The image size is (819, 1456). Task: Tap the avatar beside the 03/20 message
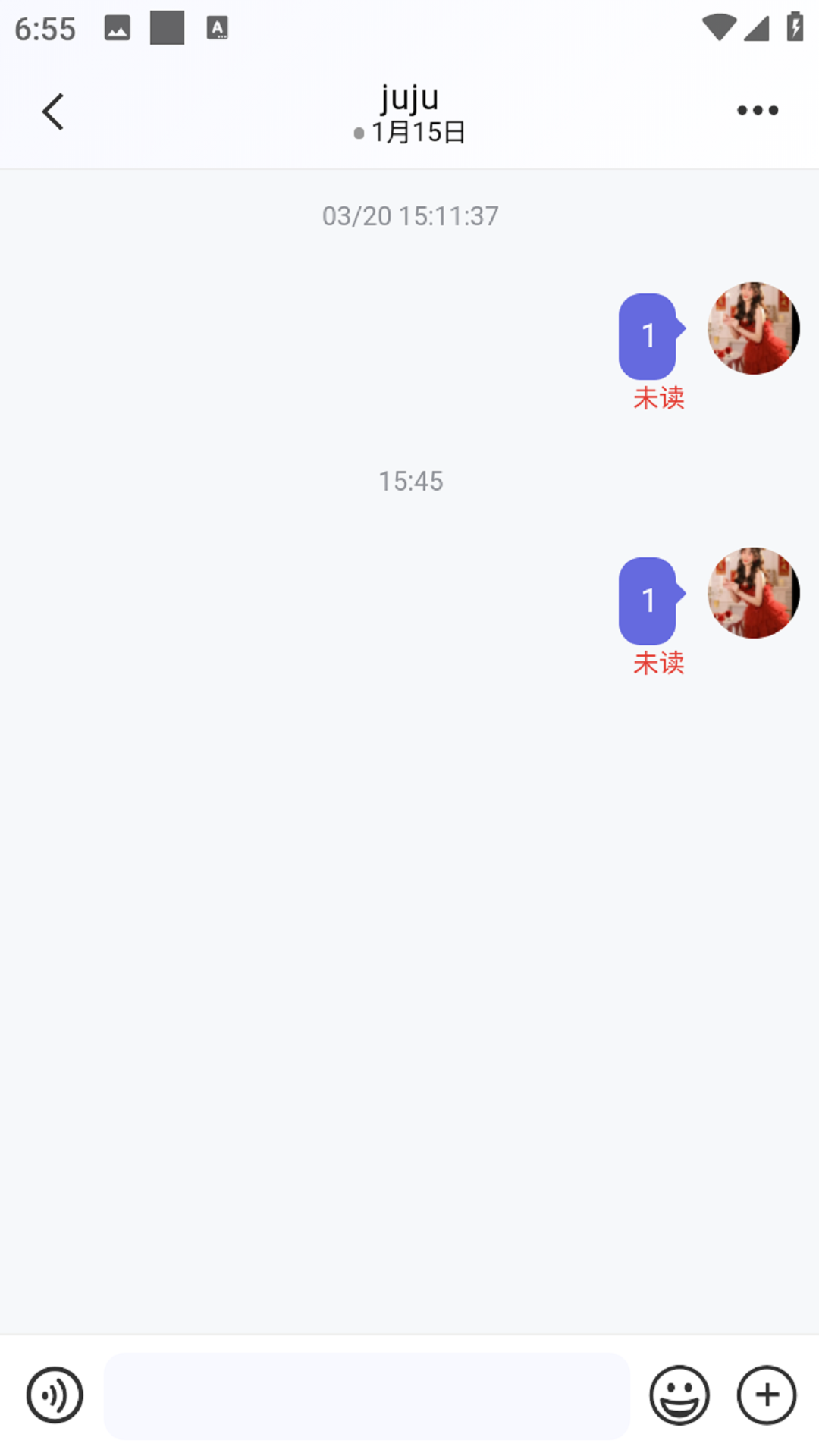(753, 328)
